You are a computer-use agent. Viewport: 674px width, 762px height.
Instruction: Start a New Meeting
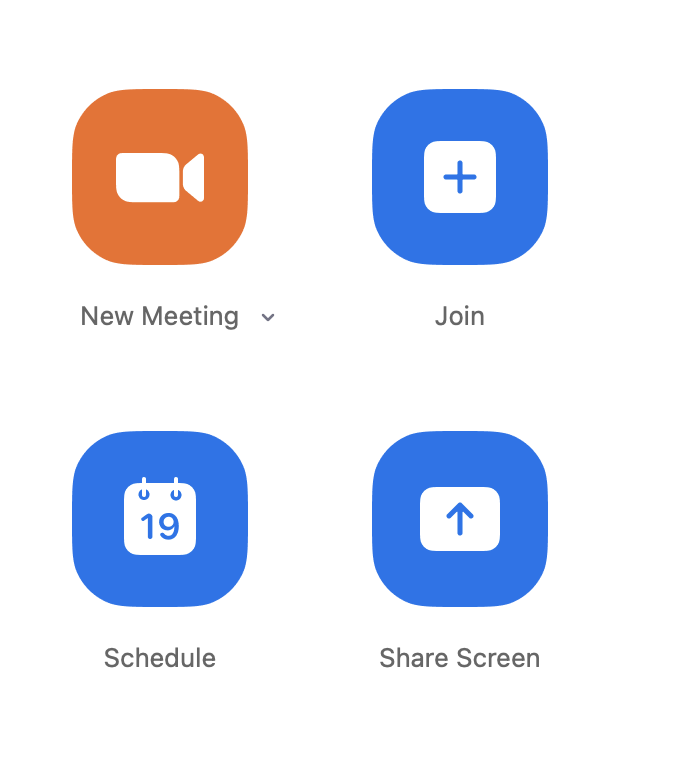coord(160,177)
